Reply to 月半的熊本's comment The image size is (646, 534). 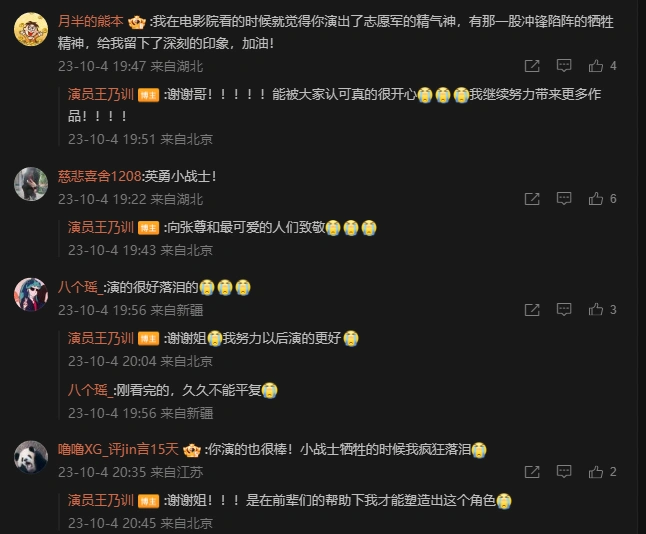(564, 66)
